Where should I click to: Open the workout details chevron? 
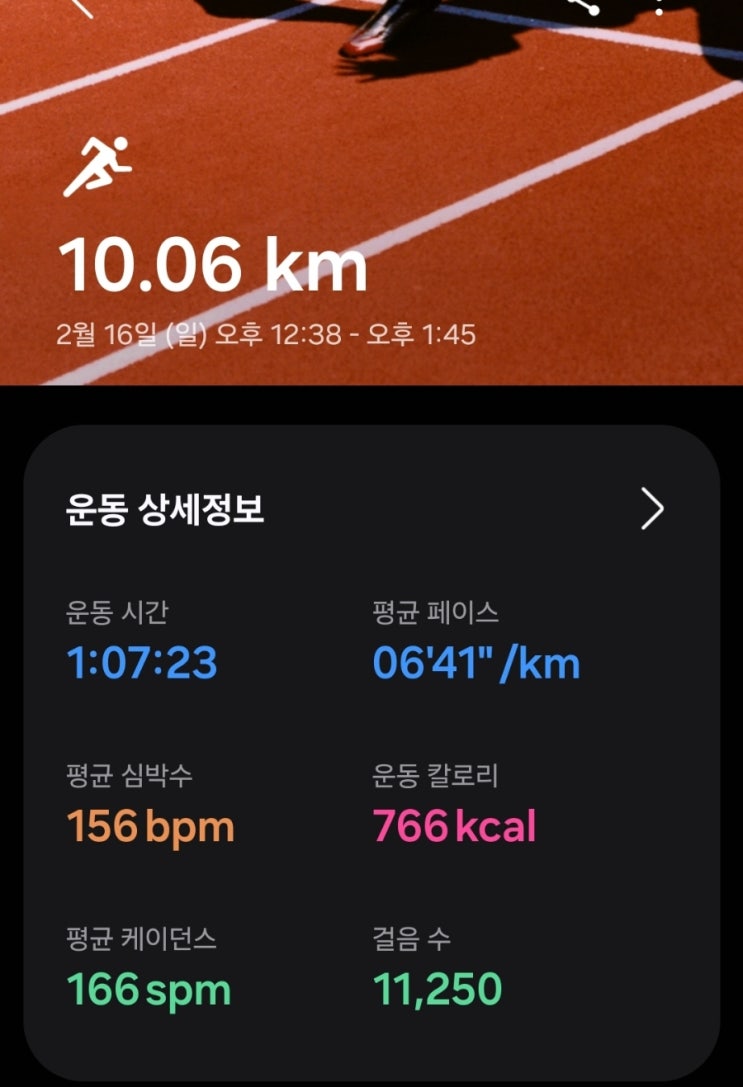click(x=652, y=509)
